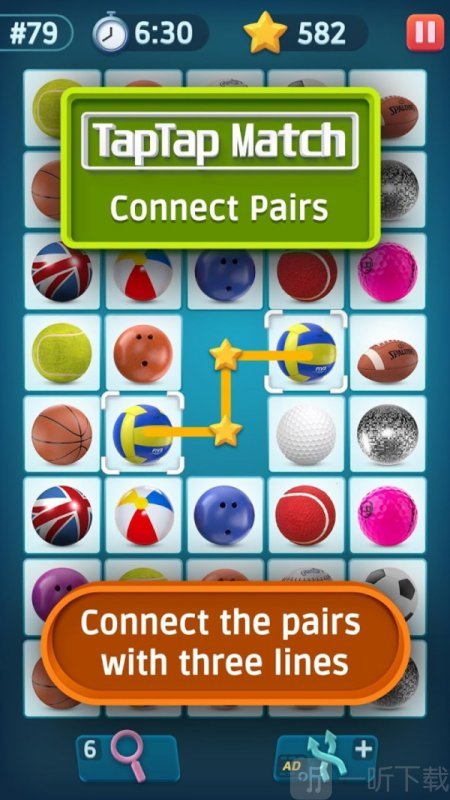This screenshot has height=800, width=450.
Task: Select the white golf ball tile
Action: 306,434
